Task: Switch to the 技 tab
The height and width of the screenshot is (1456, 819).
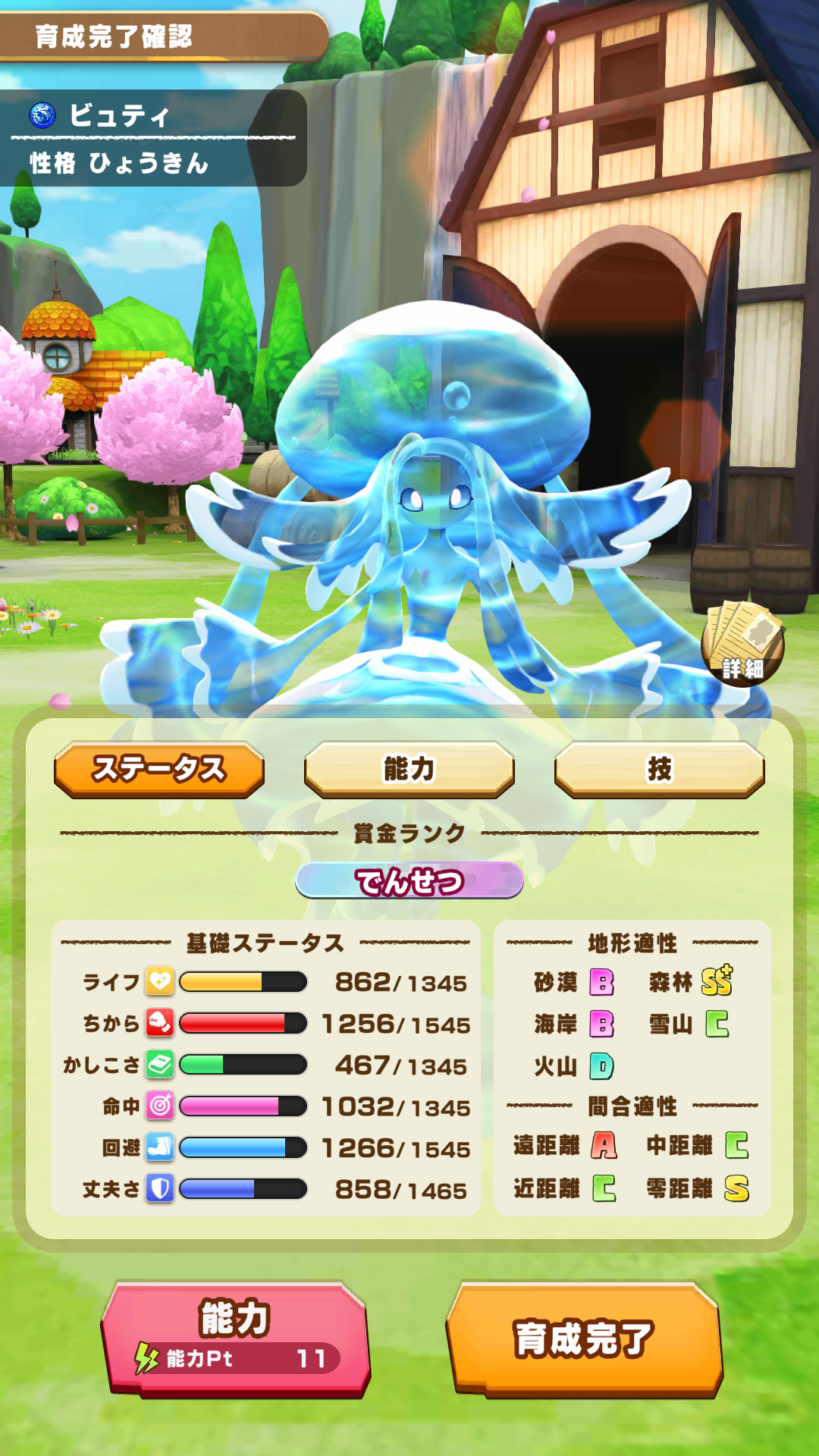Action: pyautogui.click(x=659, y=769)
